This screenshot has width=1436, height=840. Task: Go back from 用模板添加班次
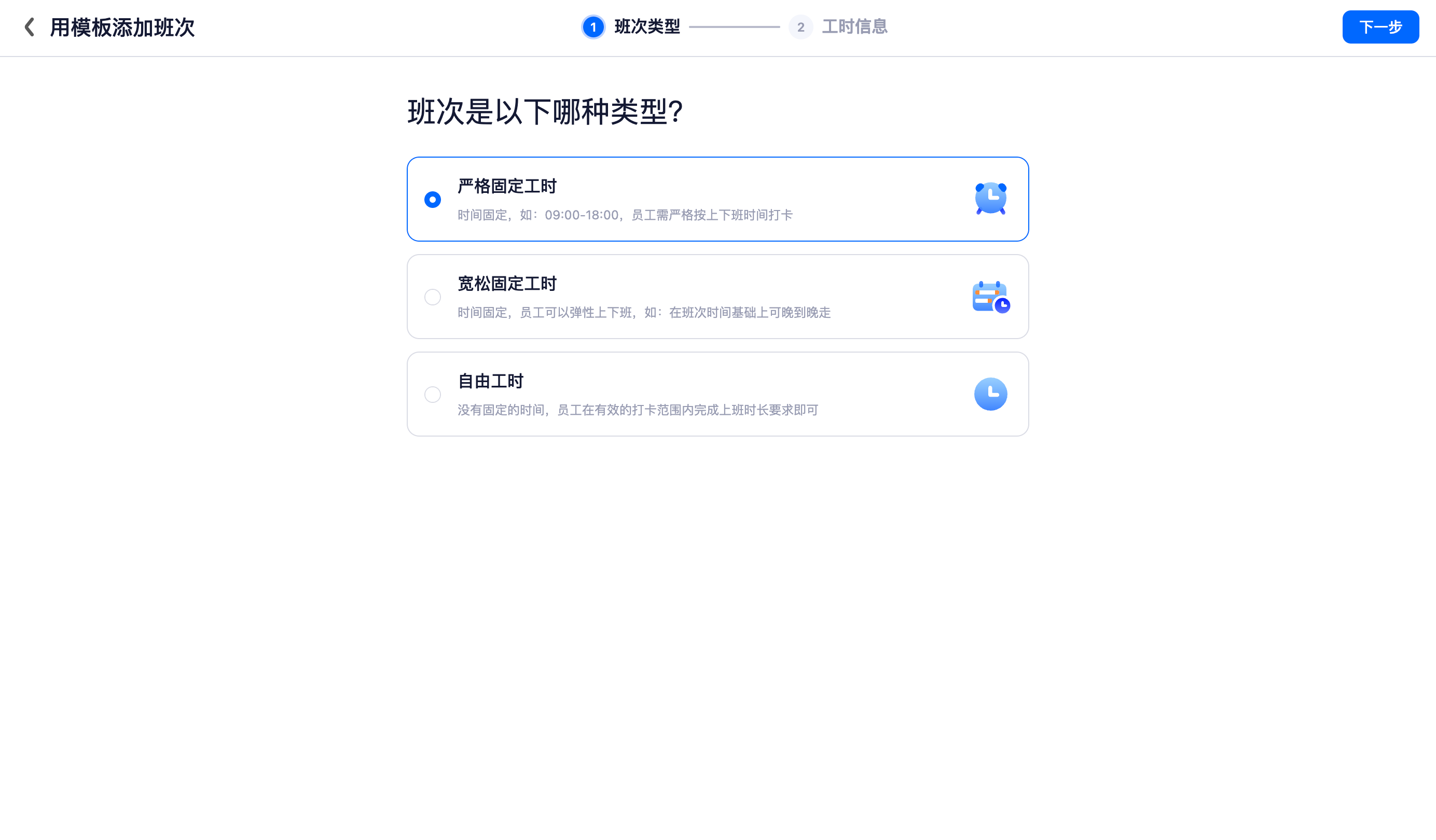tap(30, 27)
